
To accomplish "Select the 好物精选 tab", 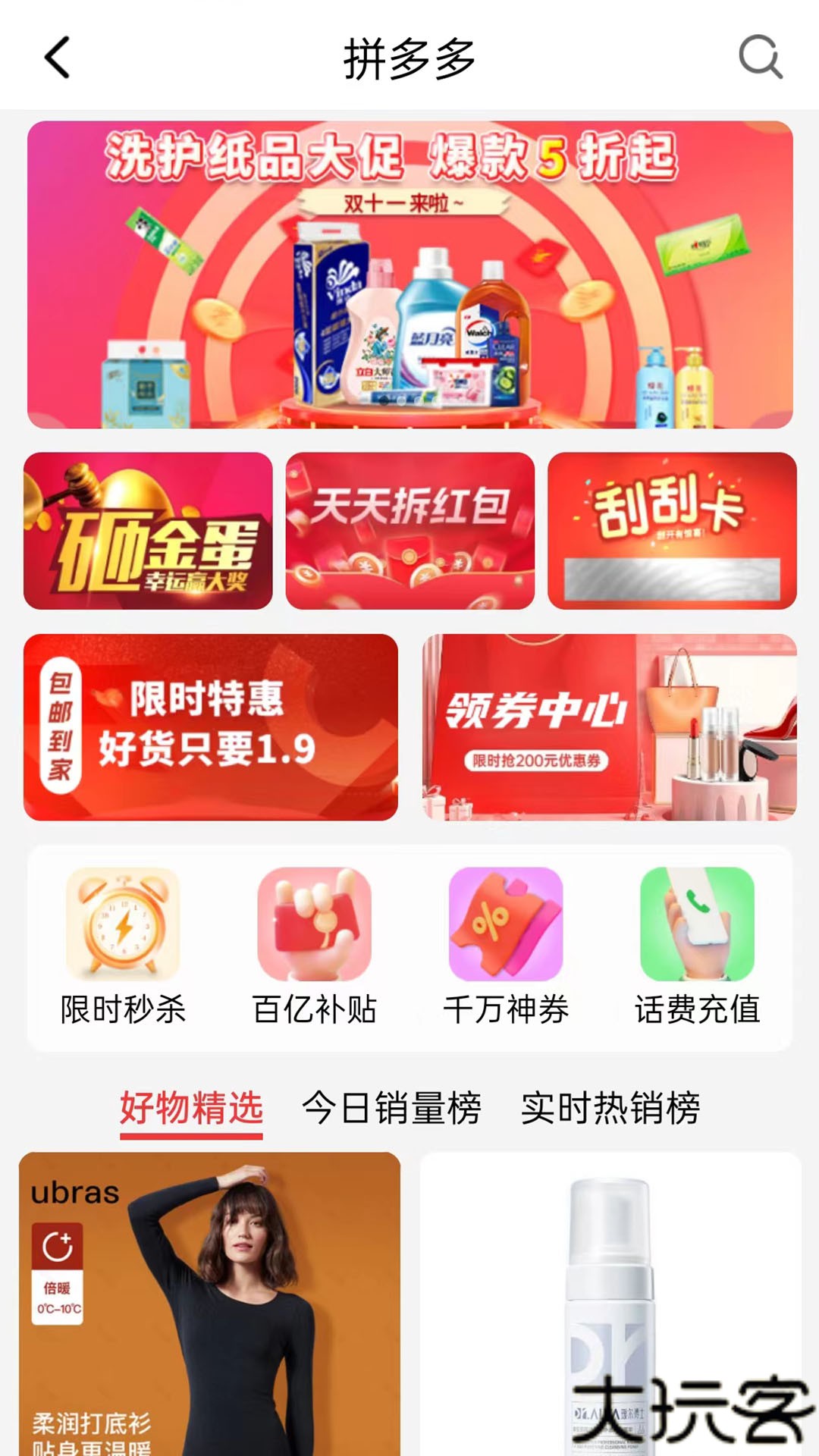I will (191, 1107).
